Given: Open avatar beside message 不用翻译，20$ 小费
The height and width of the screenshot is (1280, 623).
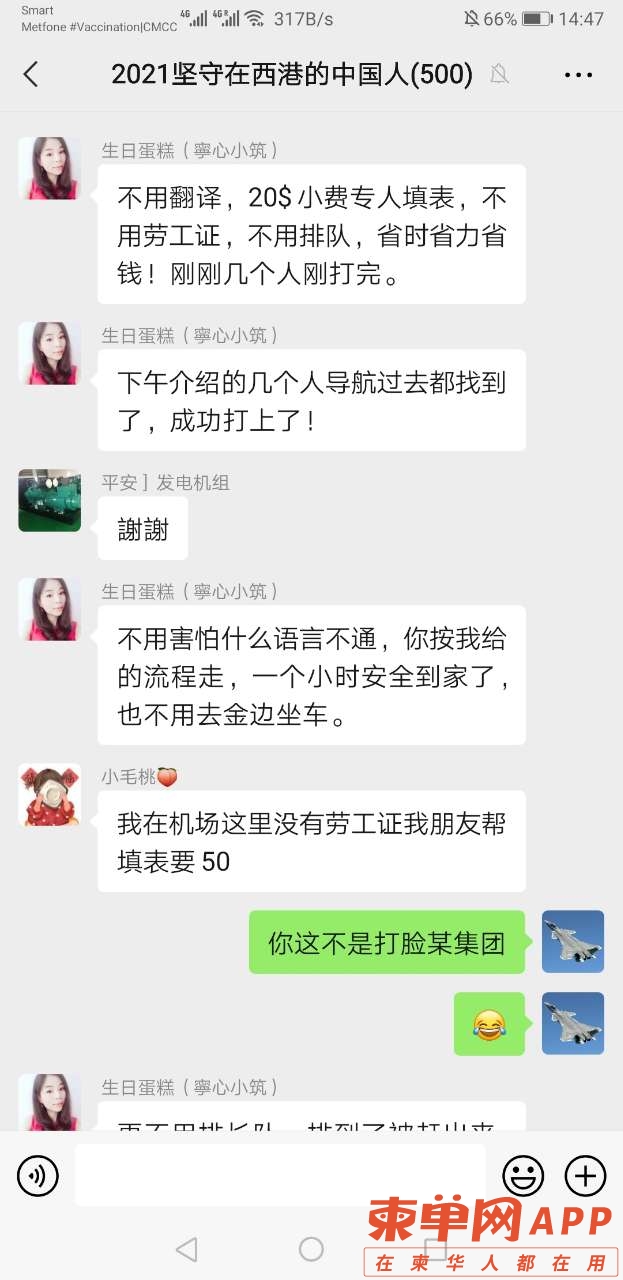Looking at the screenshot, I should coord(49,168).
